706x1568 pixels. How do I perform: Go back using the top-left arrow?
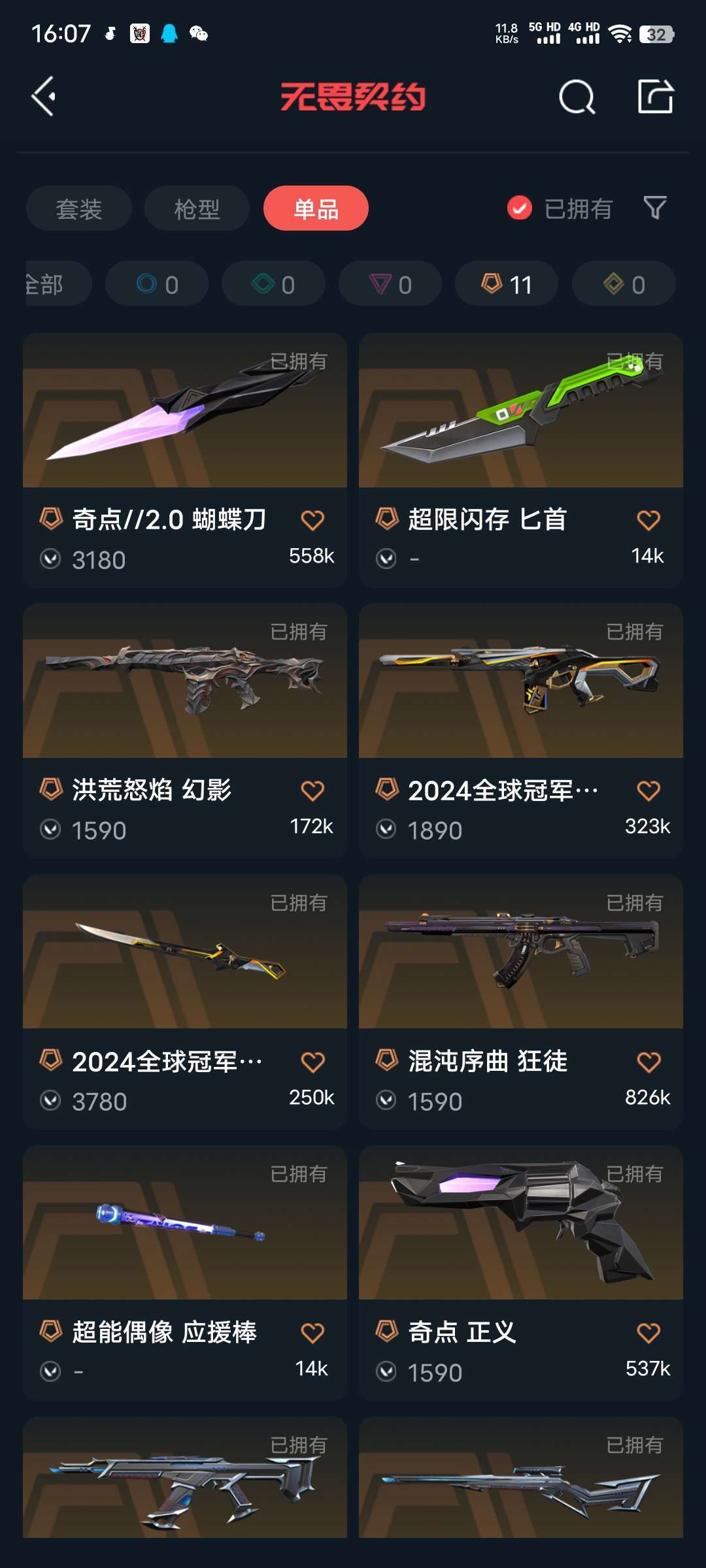click(44, 97)
